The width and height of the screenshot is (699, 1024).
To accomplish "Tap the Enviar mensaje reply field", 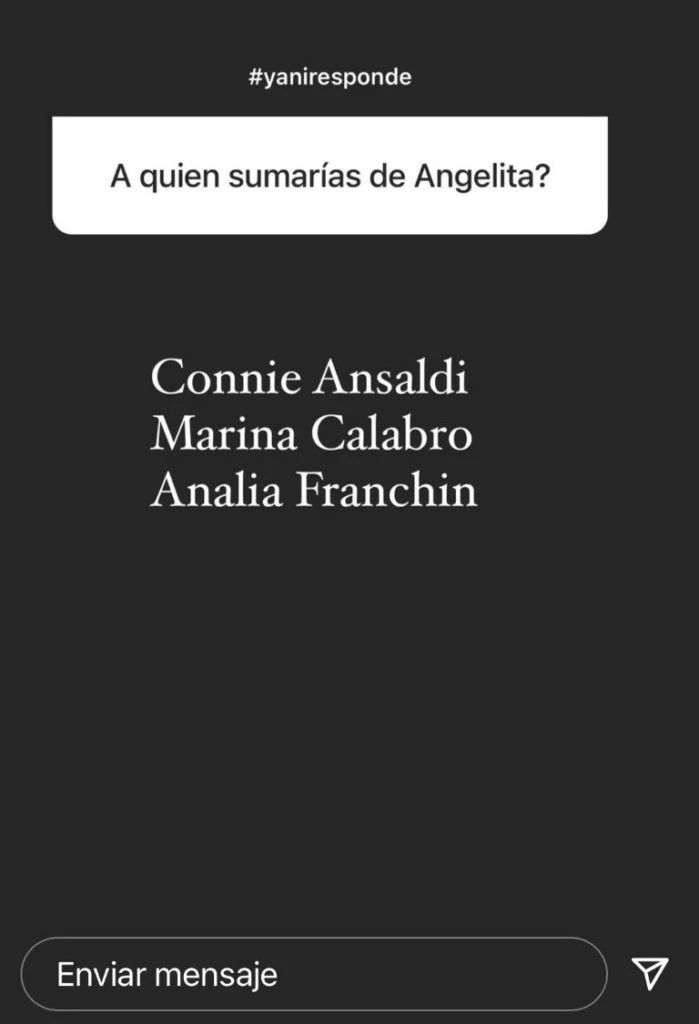I will coord(313,973).
